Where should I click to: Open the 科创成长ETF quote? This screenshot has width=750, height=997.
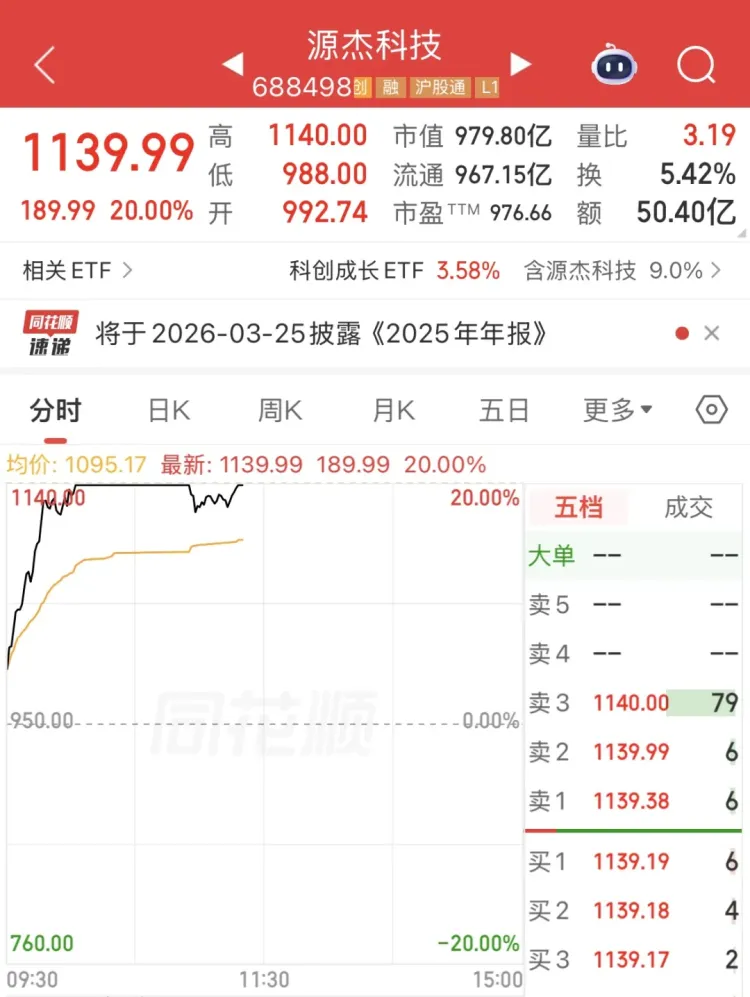pos(394,270)
